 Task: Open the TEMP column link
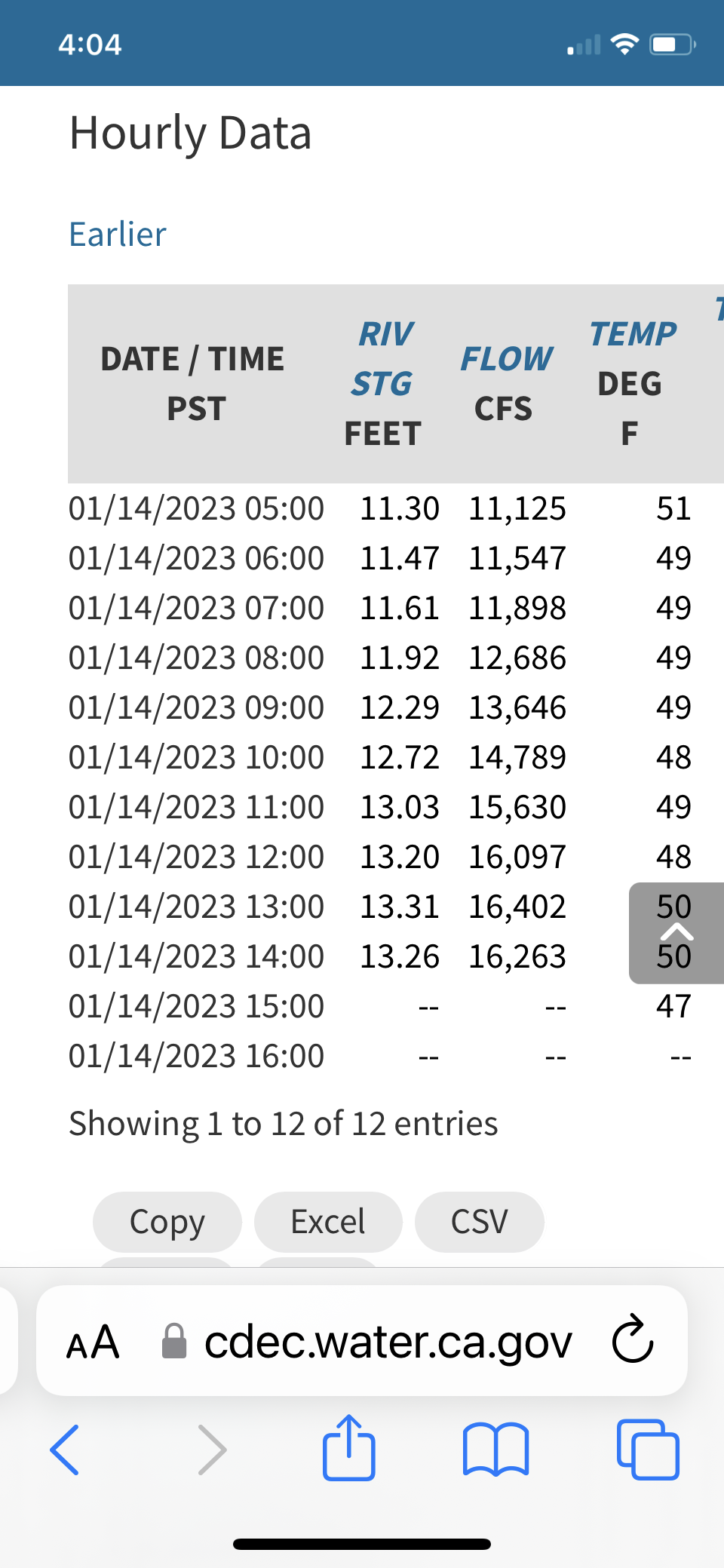pyautogui.click(x=633, y=334)
